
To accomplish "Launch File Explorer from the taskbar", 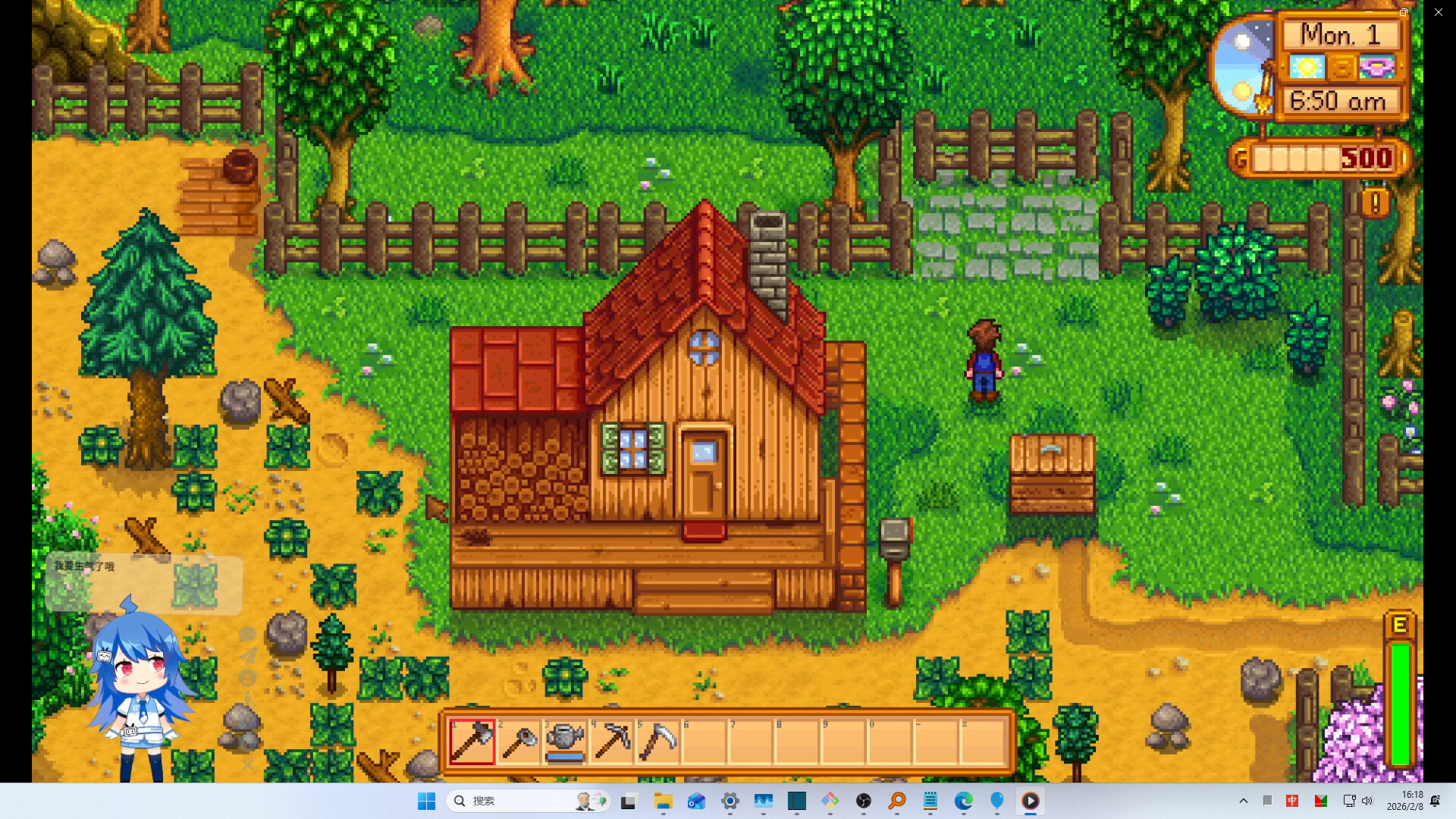I will [664, 801].
